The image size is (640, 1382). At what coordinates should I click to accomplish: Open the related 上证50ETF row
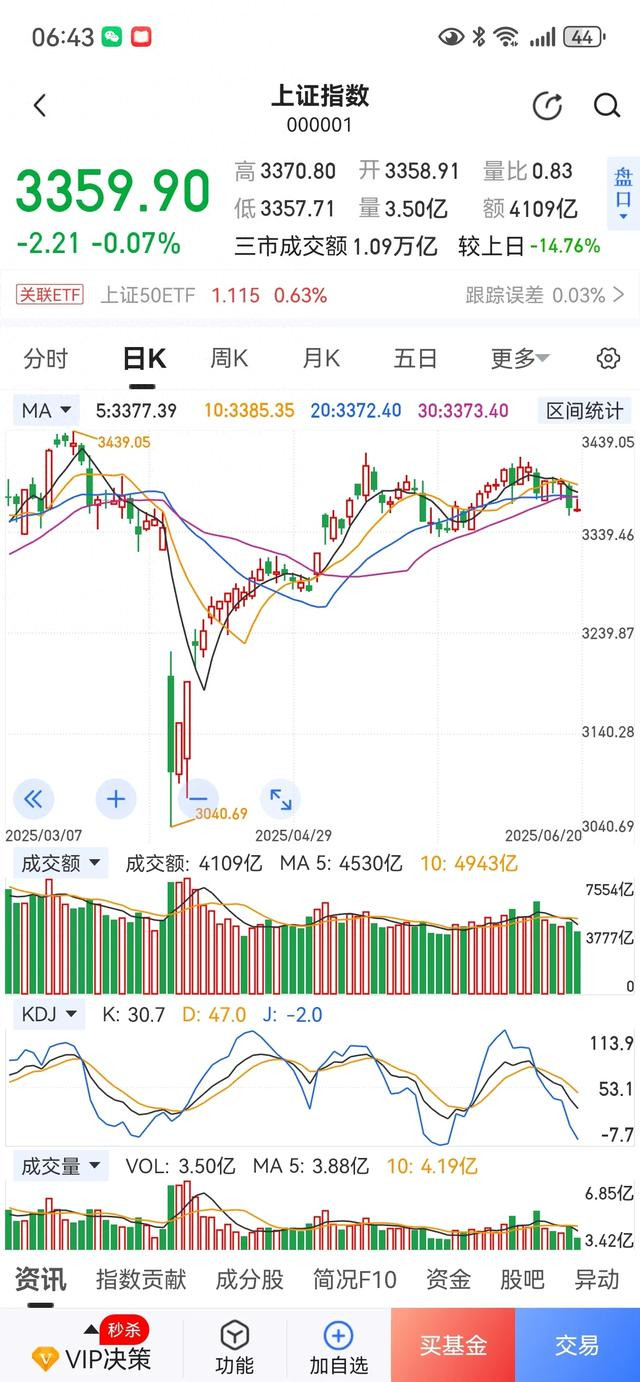point(320,295)
